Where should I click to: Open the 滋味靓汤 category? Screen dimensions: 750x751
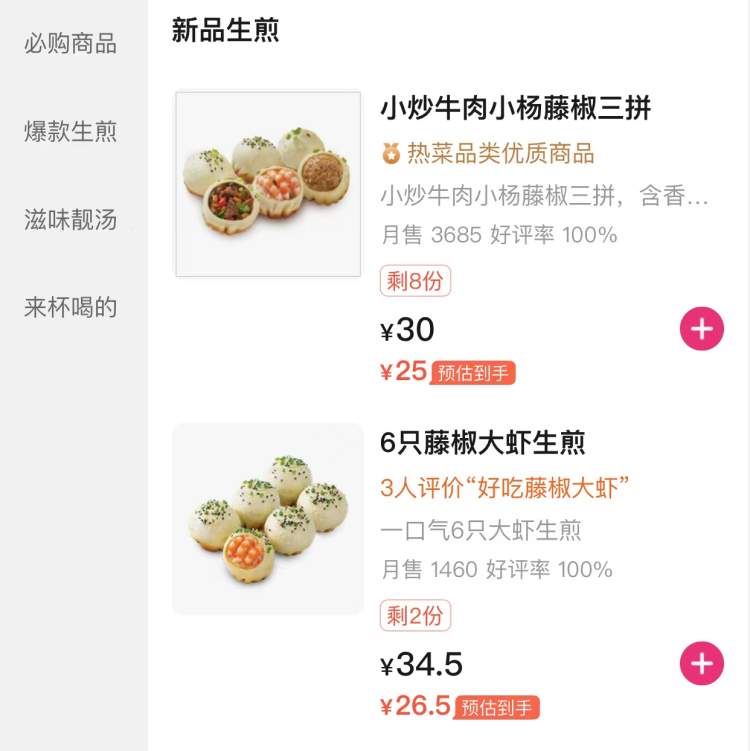pos(70,220)
